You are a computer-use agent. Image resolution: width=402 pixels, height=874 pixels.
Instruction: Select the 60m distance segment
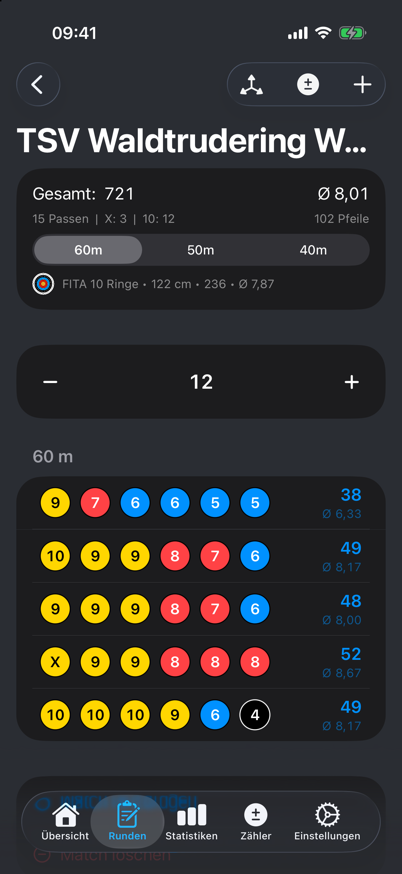[x=88, y=250]
